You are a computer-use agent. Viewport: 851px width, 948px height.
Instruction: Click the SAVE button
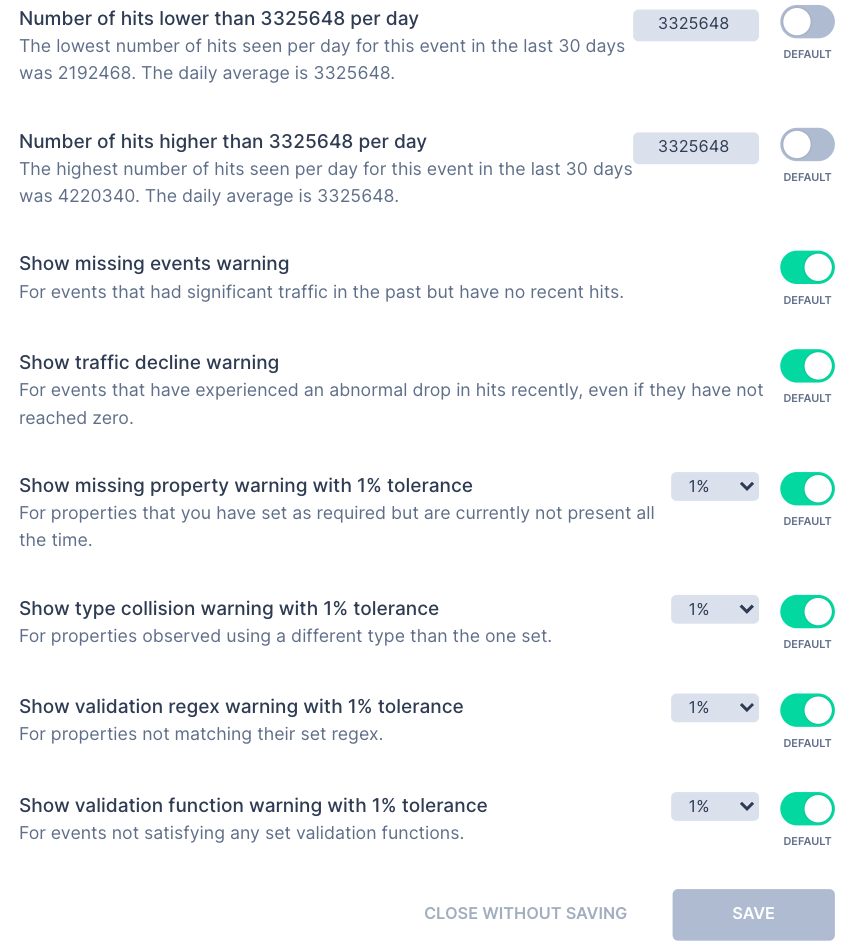[x=753, y=913]
